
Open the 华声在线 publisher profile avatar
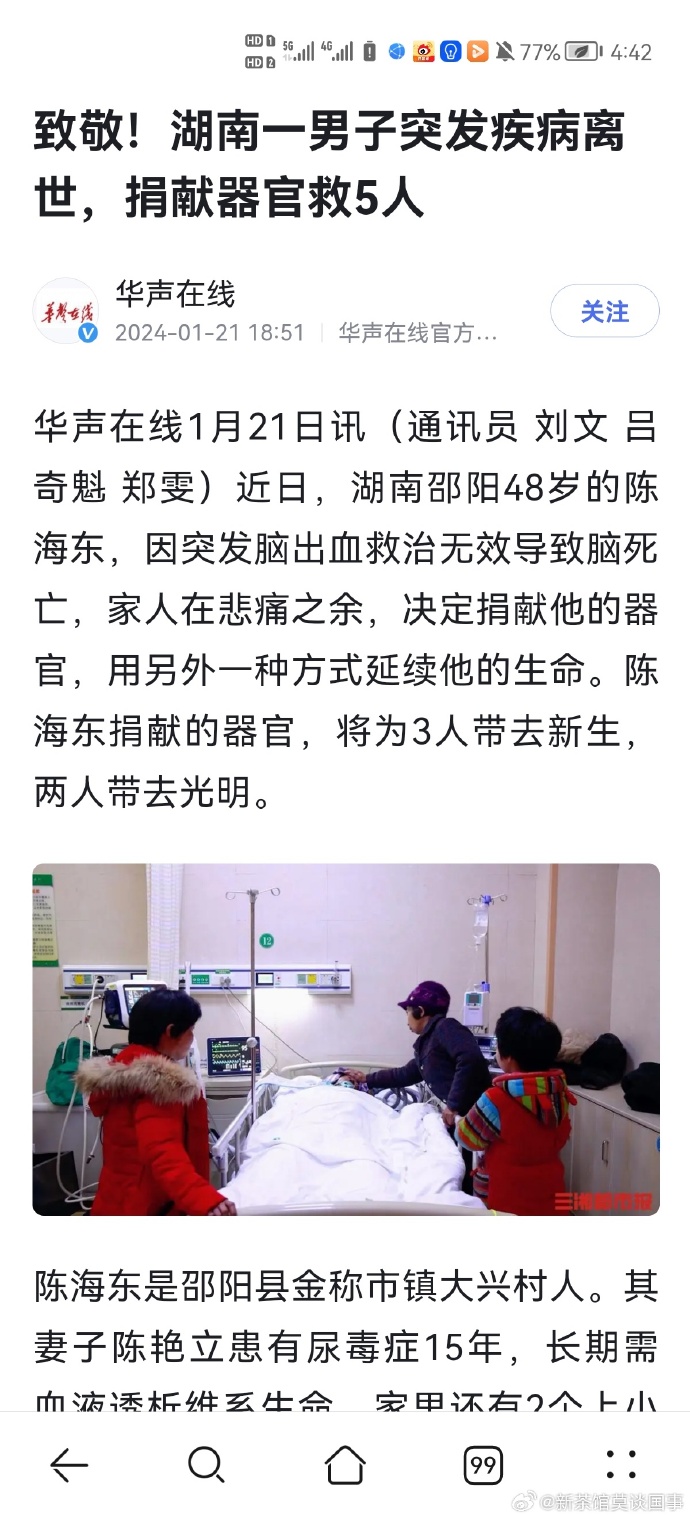coord(66,311)
